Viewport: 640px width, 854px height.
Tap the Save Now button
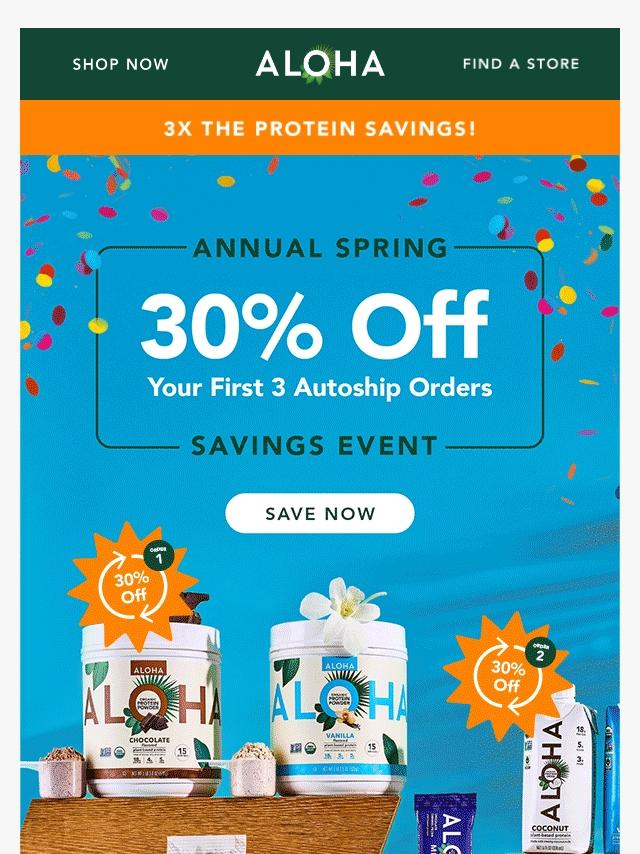click(320, 514)
